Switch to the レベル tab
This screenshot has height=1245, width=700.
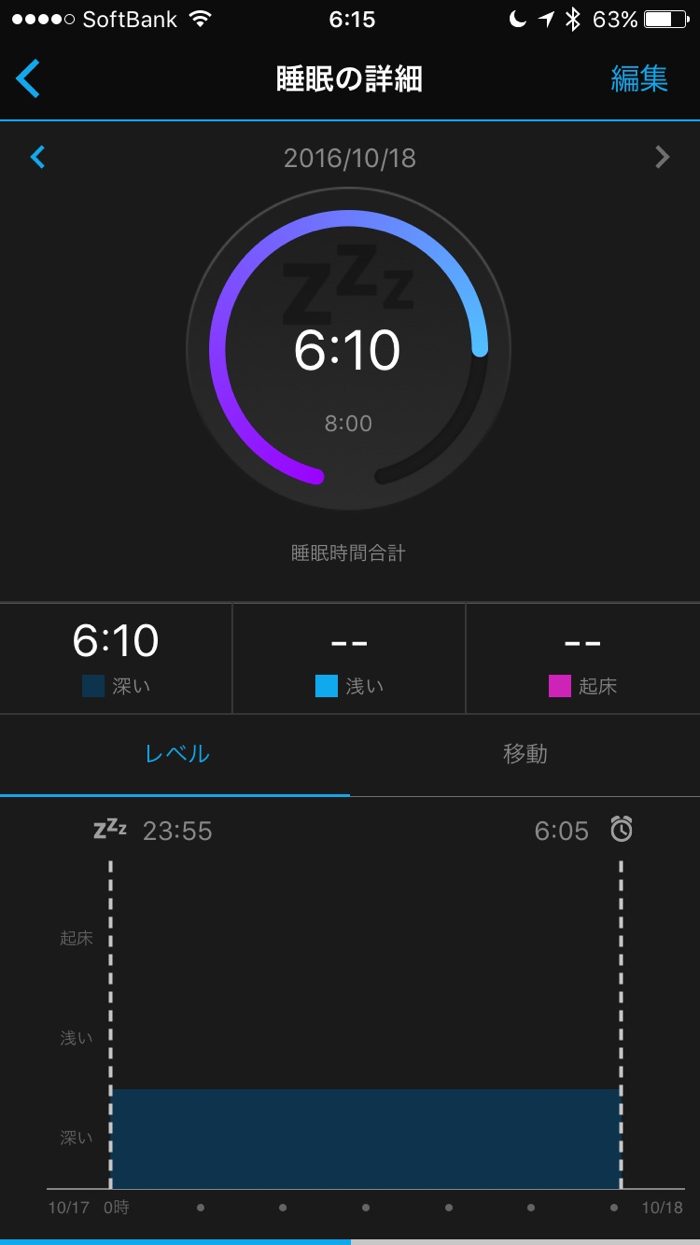[x=176, y=754]
